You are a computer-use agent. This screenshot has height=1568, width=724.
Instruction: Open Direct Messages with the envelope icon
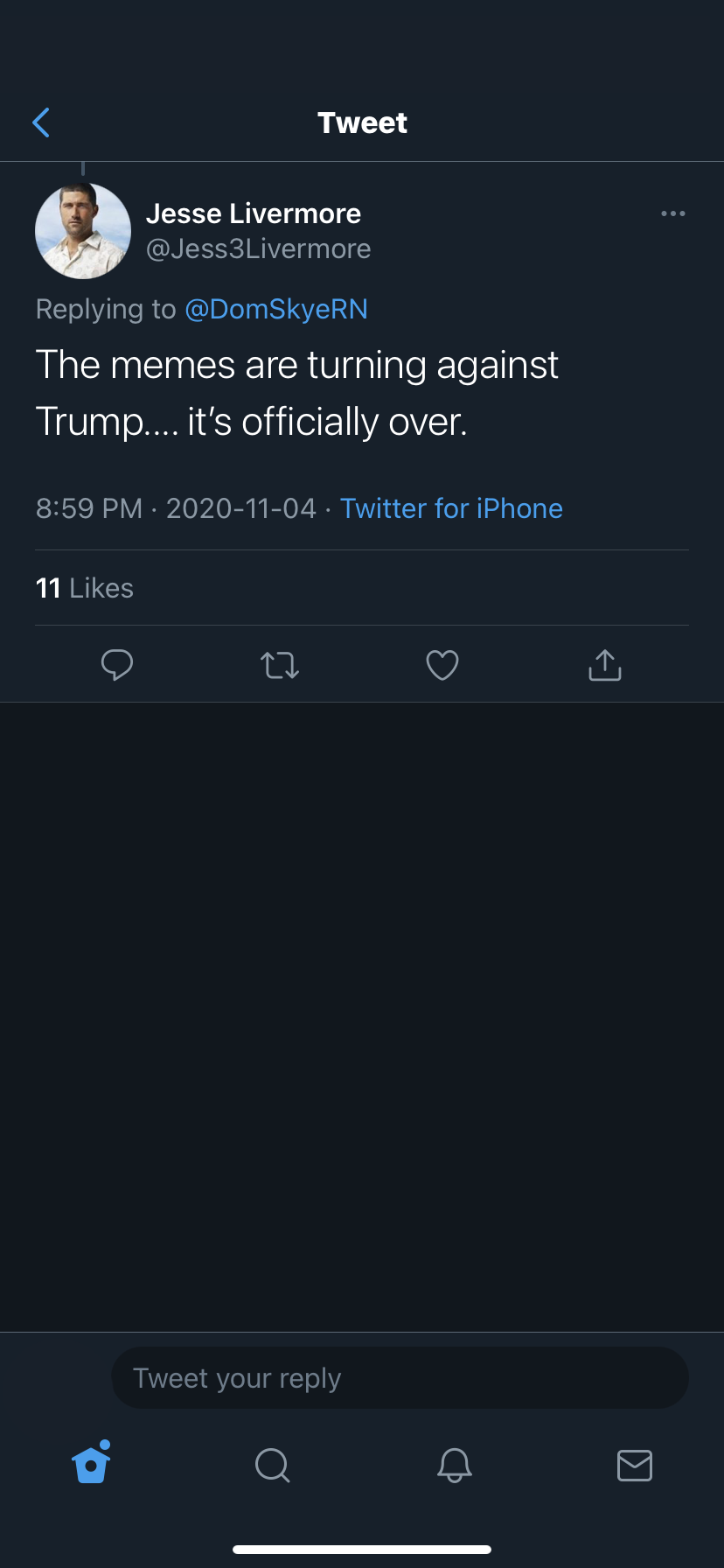tap(635, 1466)
